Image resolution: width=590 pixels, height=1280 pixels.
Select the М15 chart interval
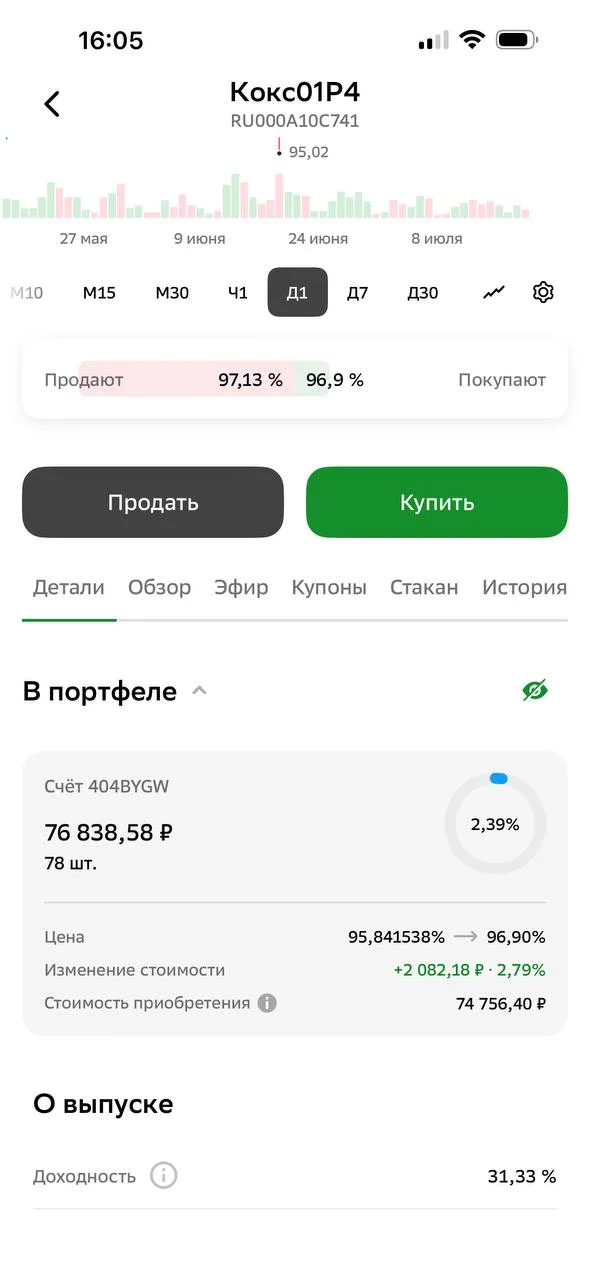point(99,293)
